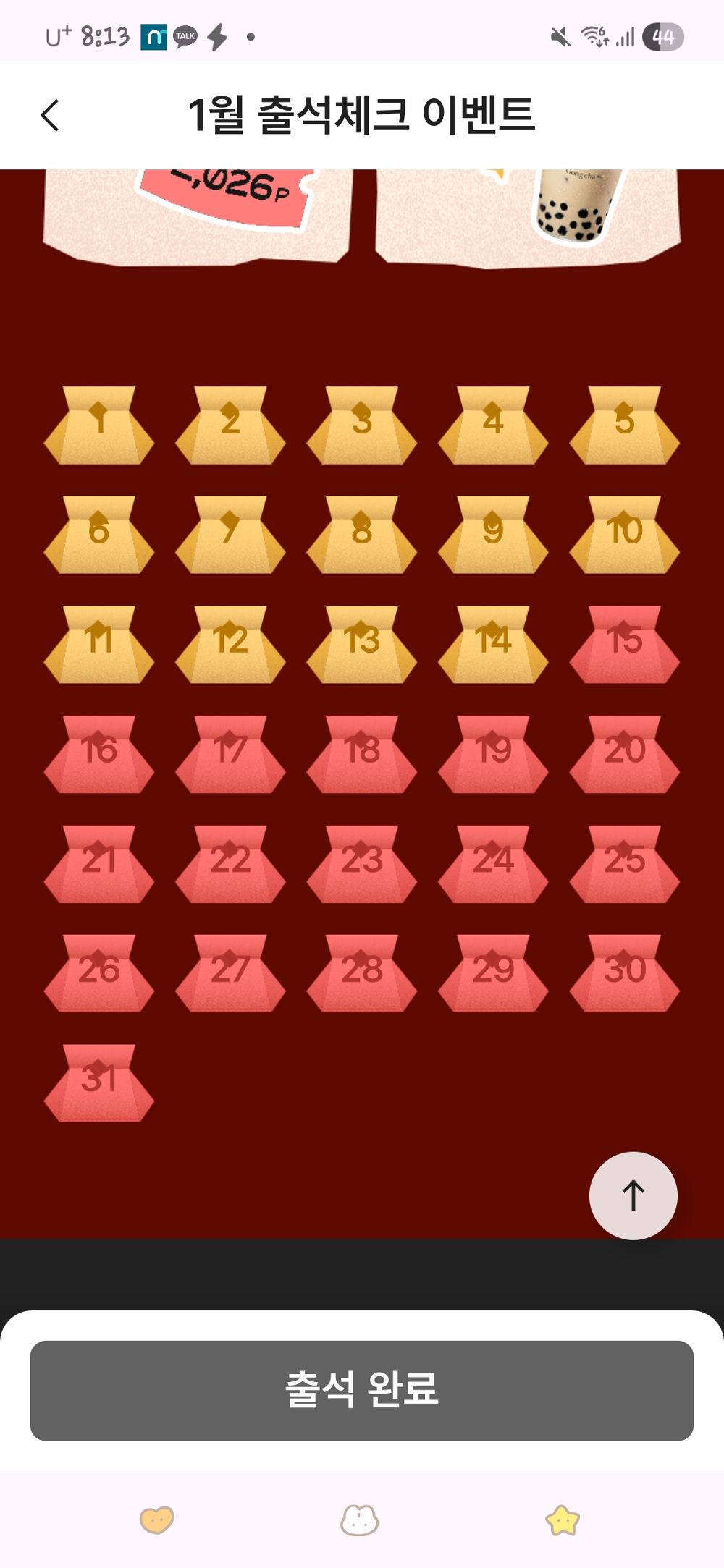
Task: Open the bunny icon tab
Action: (x=360, y=1520)
